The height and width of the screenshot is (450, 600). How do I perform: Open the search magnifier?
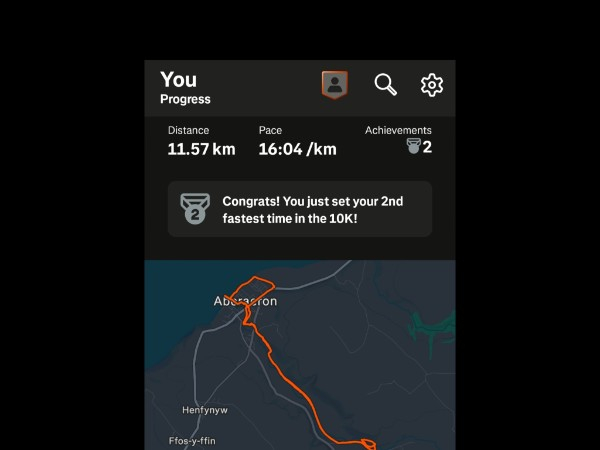pos(386,85)
